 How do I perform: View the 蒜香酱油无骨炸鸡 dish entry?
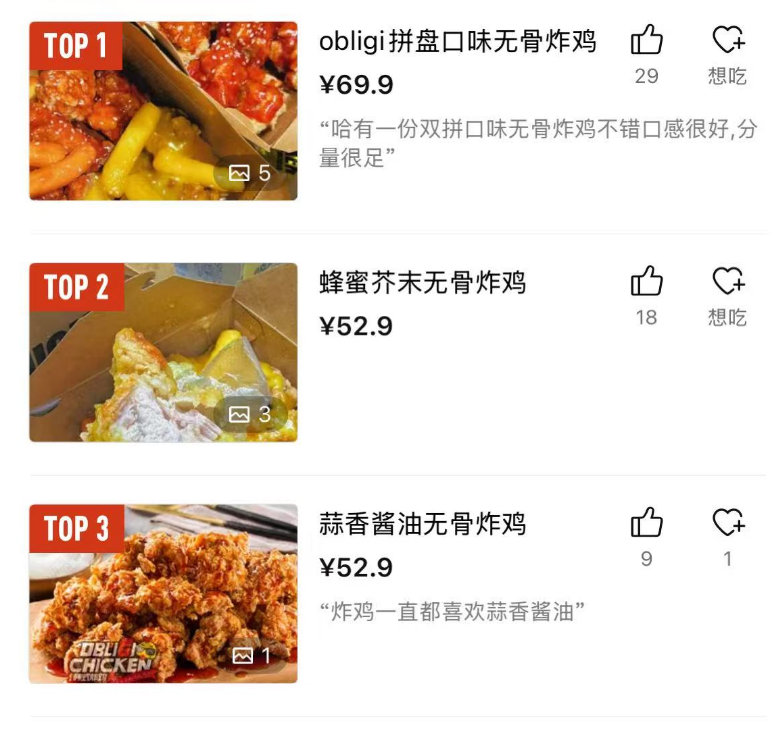pyautogui.click(x=422, y=524)
